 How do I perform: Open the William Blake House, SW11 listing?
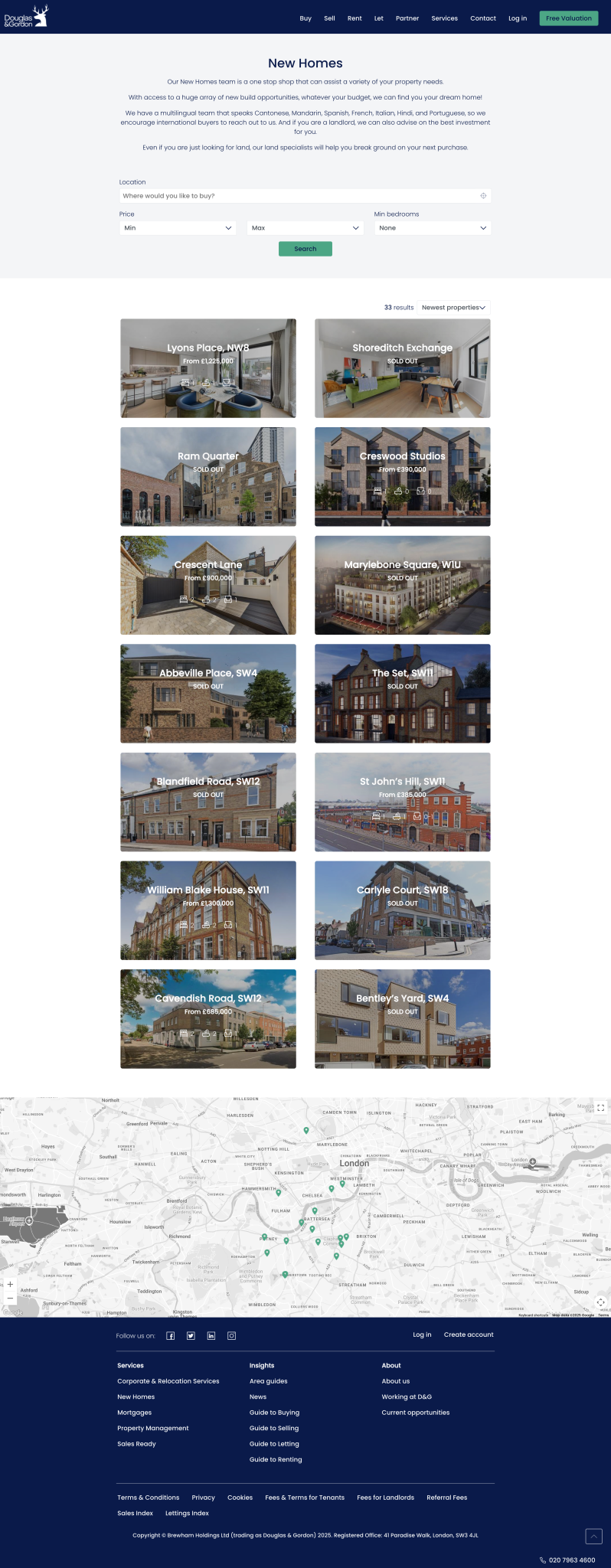click(208, 910)
